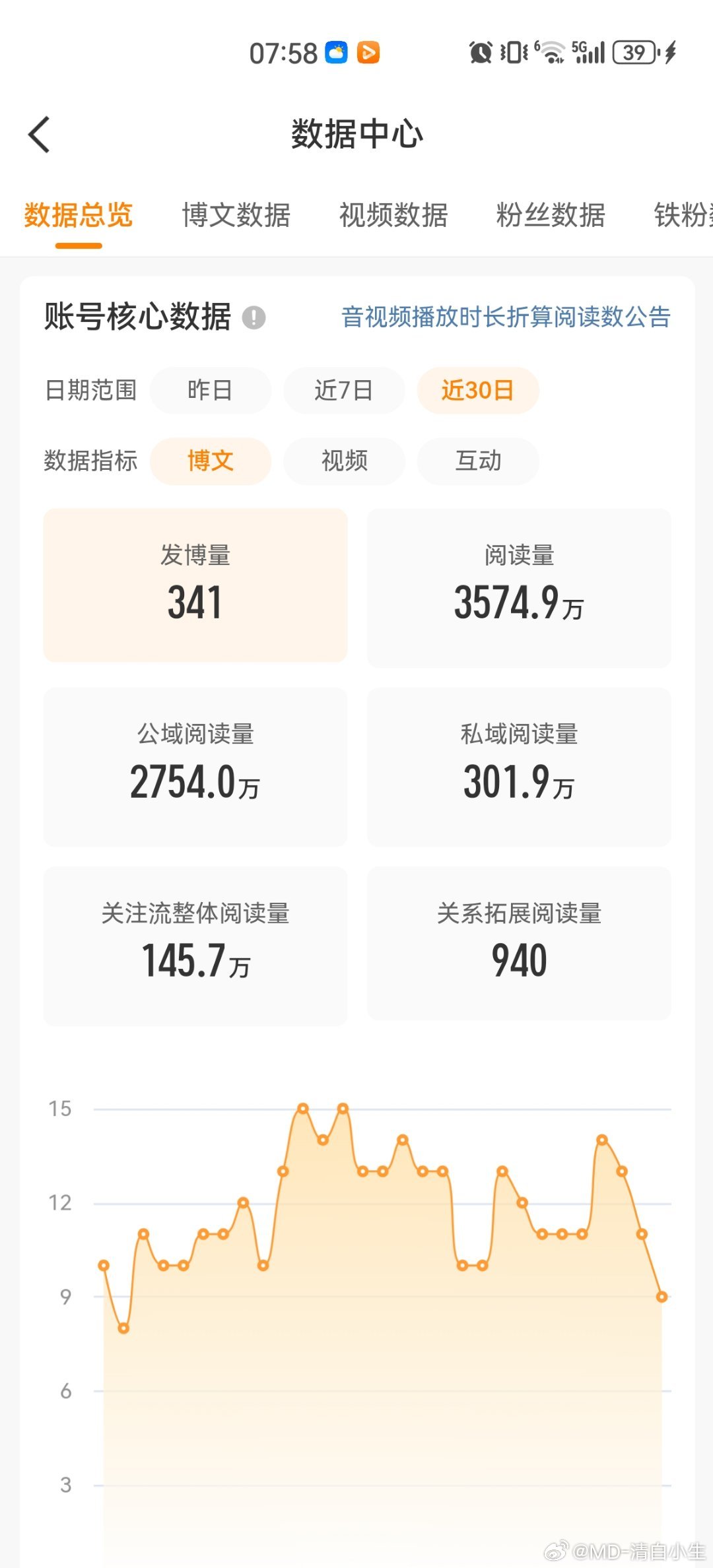The image size is (713, 1568).
Task: Open the info icon beside 账号核心数据
Action: pyautogui.click(x=253, y=319)
